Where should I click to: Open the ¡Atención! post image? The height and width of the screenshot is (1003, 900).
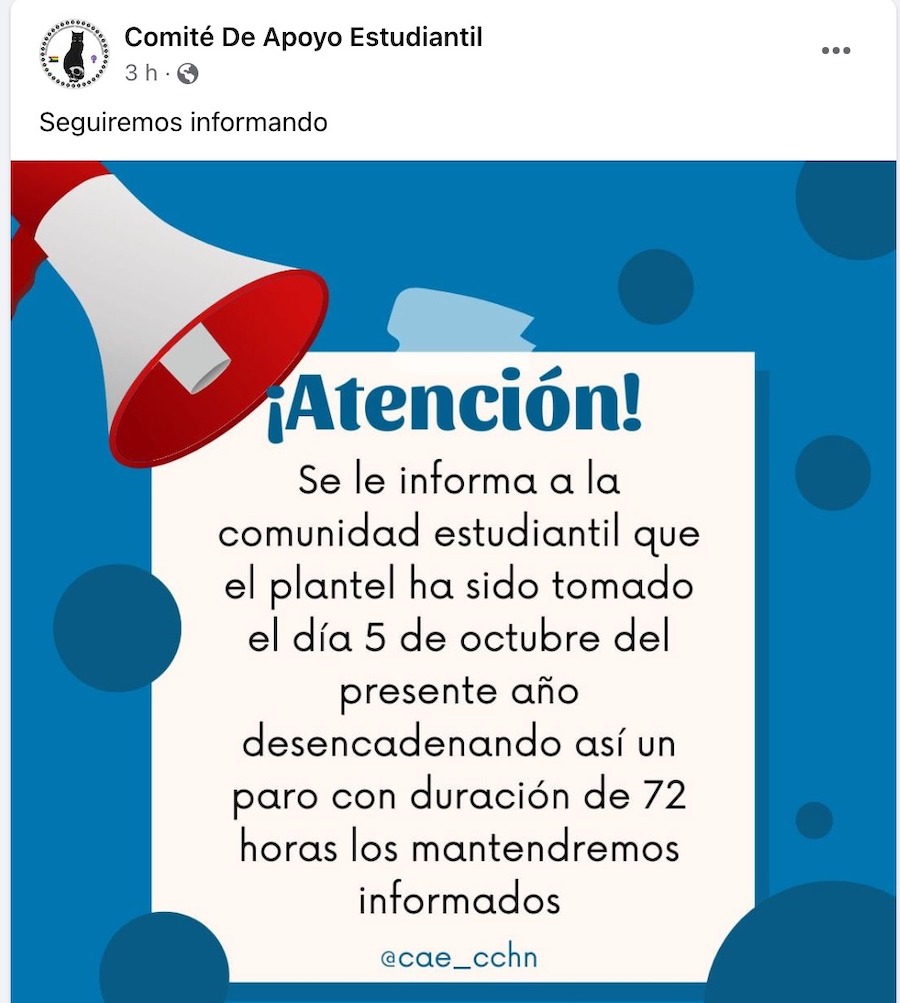pos(453,580)
